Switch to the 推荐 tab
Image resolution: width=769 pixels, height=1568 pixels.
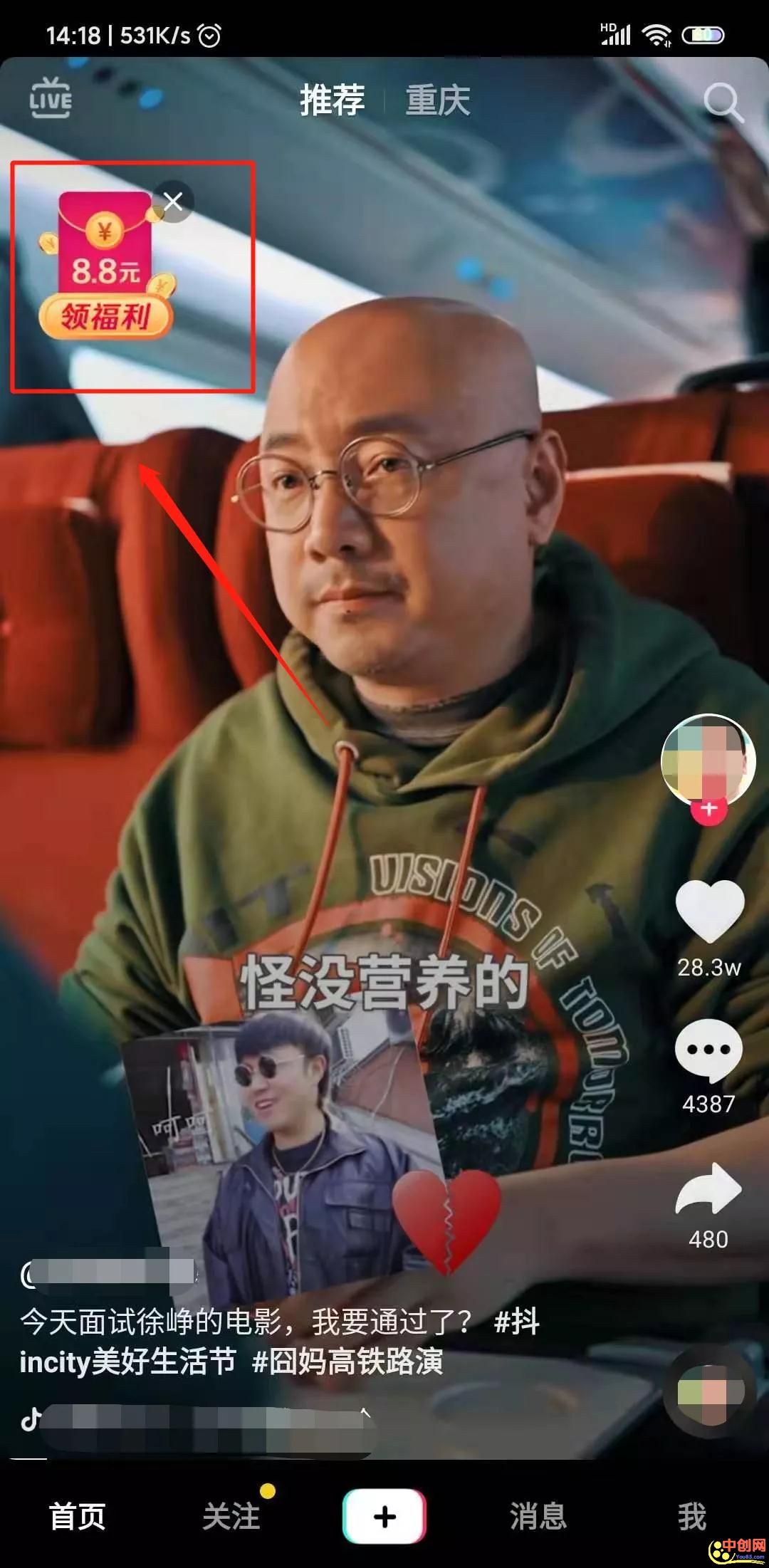point(332,100)
